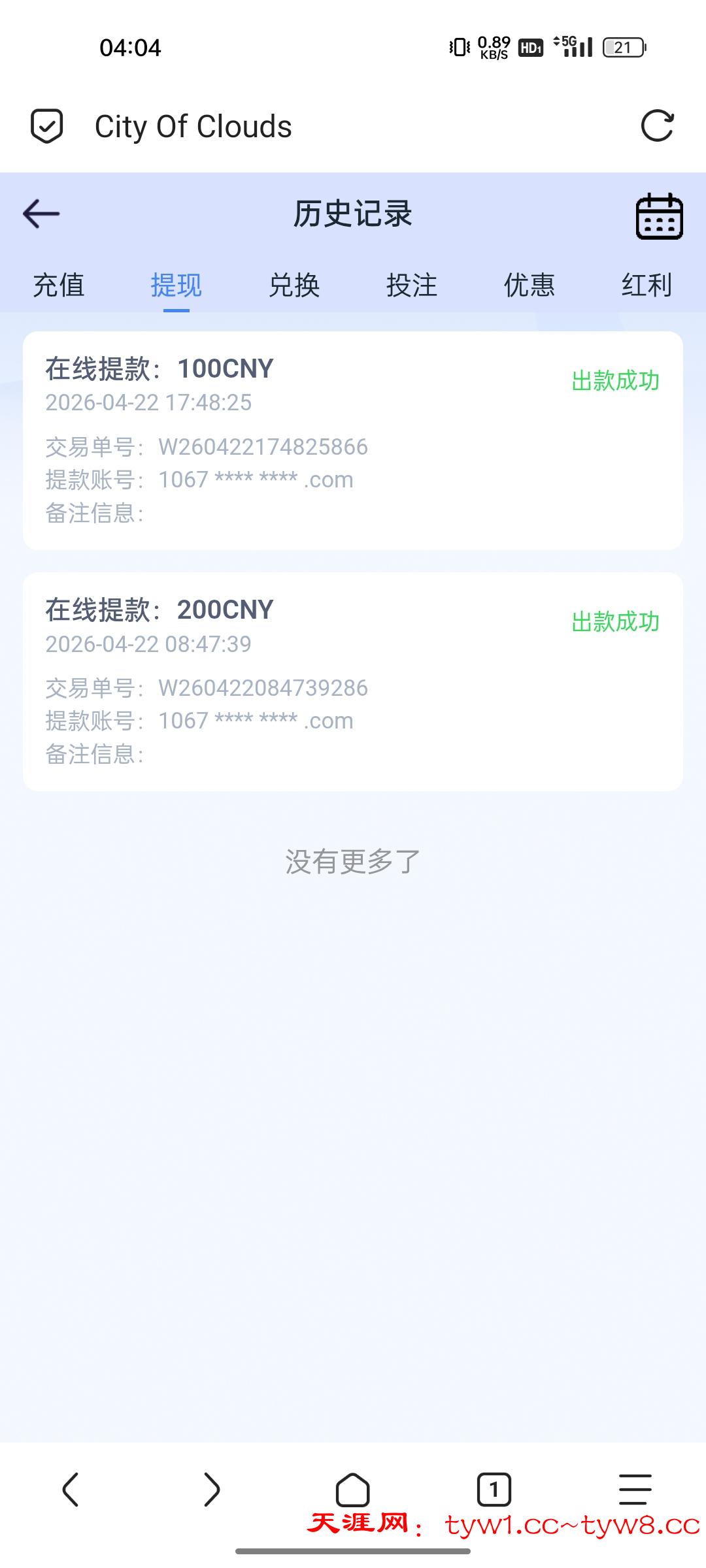Open the browser menu
The image size is (706, 1568).
click(x=635, y=1490)
